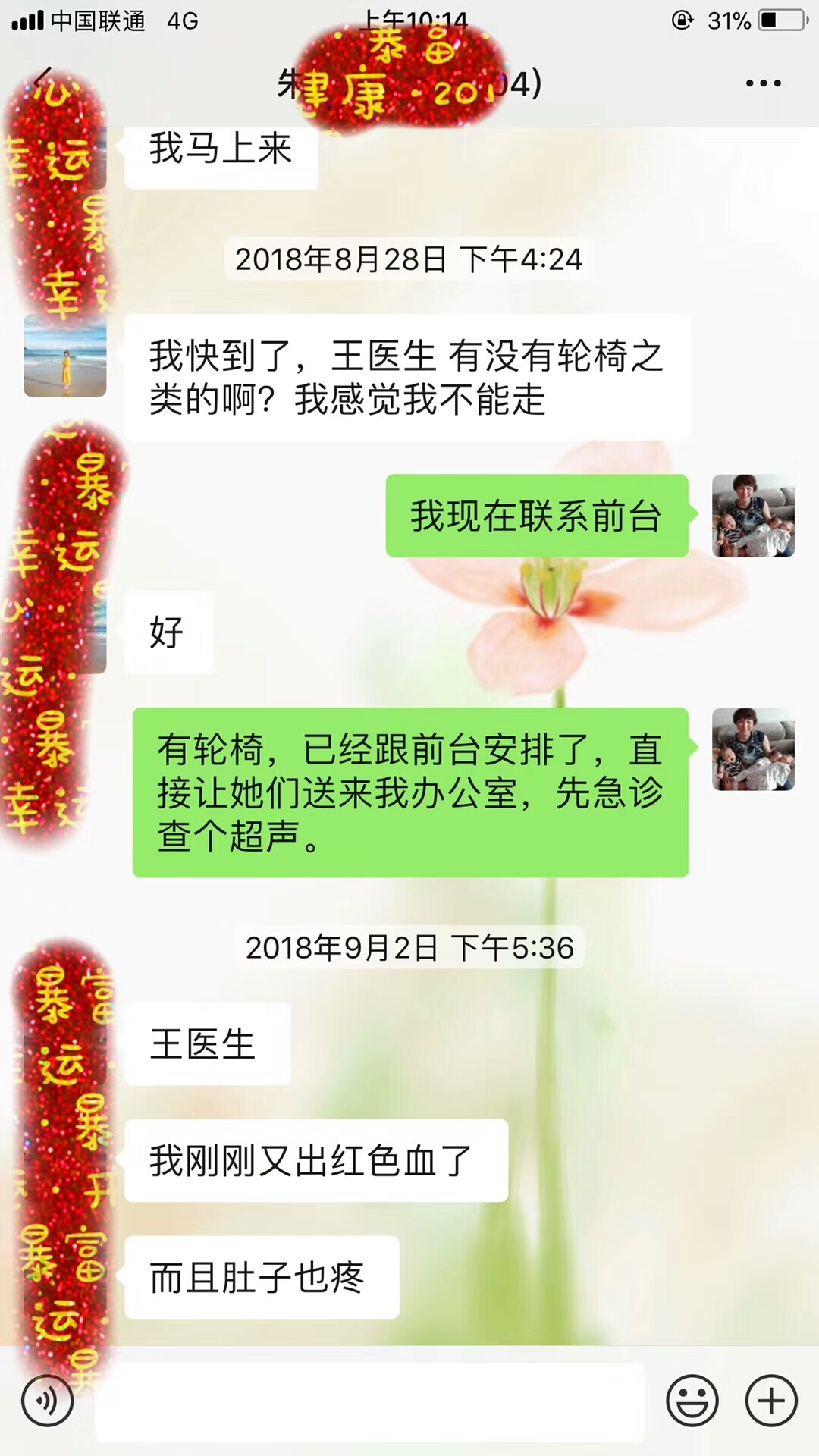The image size is (819, 1456).
Task: Open the emoji sticker panel
Action: coord(692,1401)
